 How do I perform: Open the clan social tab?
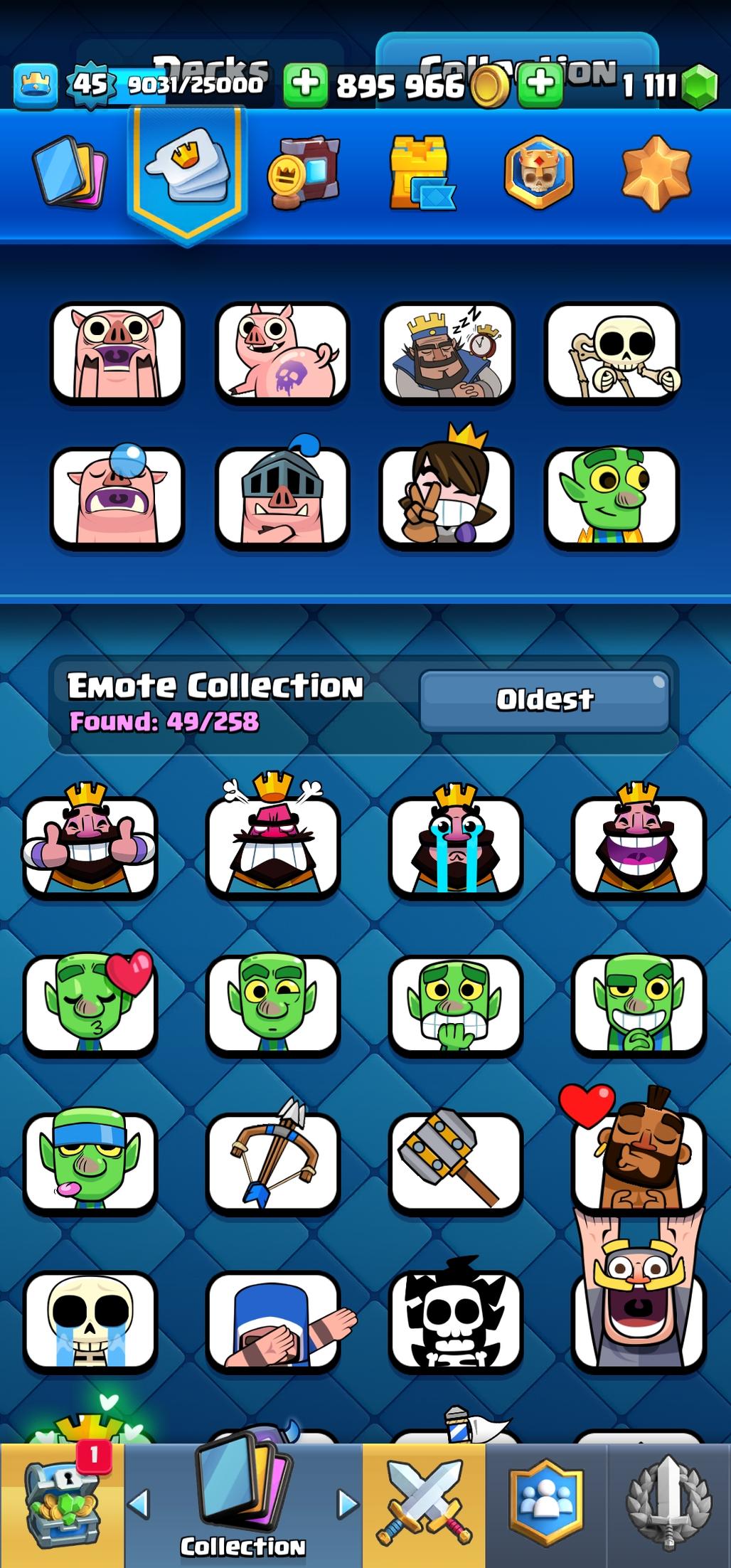[x=546, y=1505]
